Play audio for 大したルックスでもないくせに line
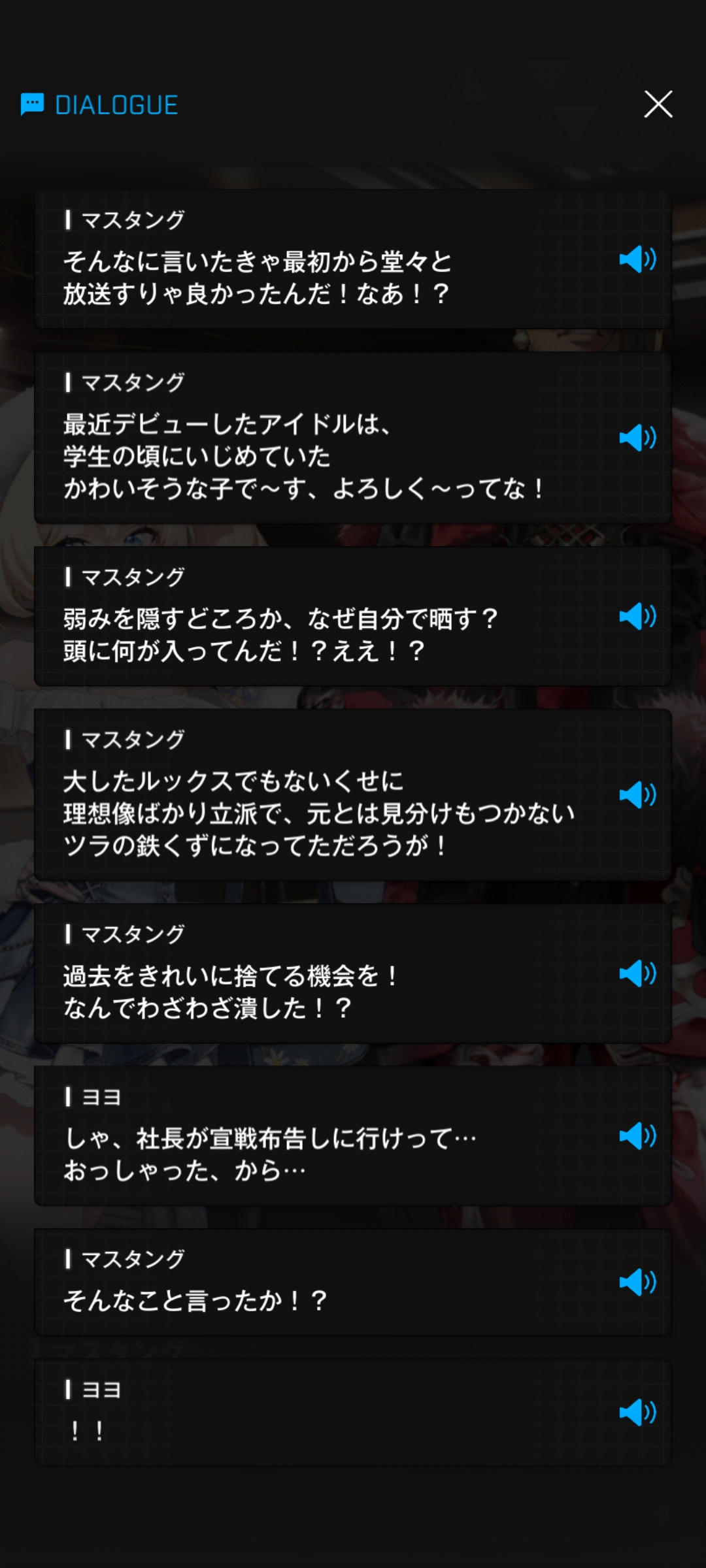Image resolution: width=706 pixels, height=1568 pixels. 637,794
